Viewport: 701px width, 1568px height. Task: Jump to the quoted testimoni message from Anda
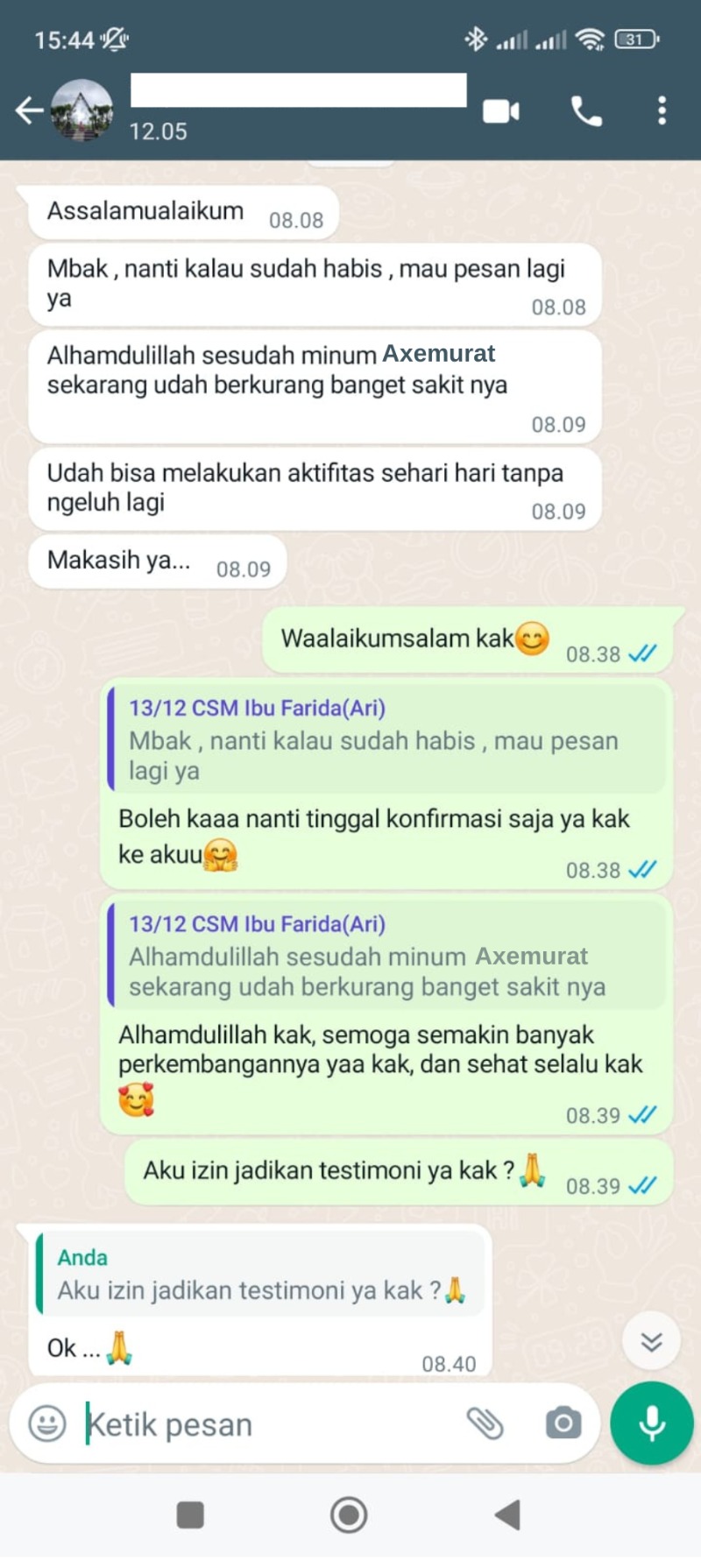click(260, 1275)
